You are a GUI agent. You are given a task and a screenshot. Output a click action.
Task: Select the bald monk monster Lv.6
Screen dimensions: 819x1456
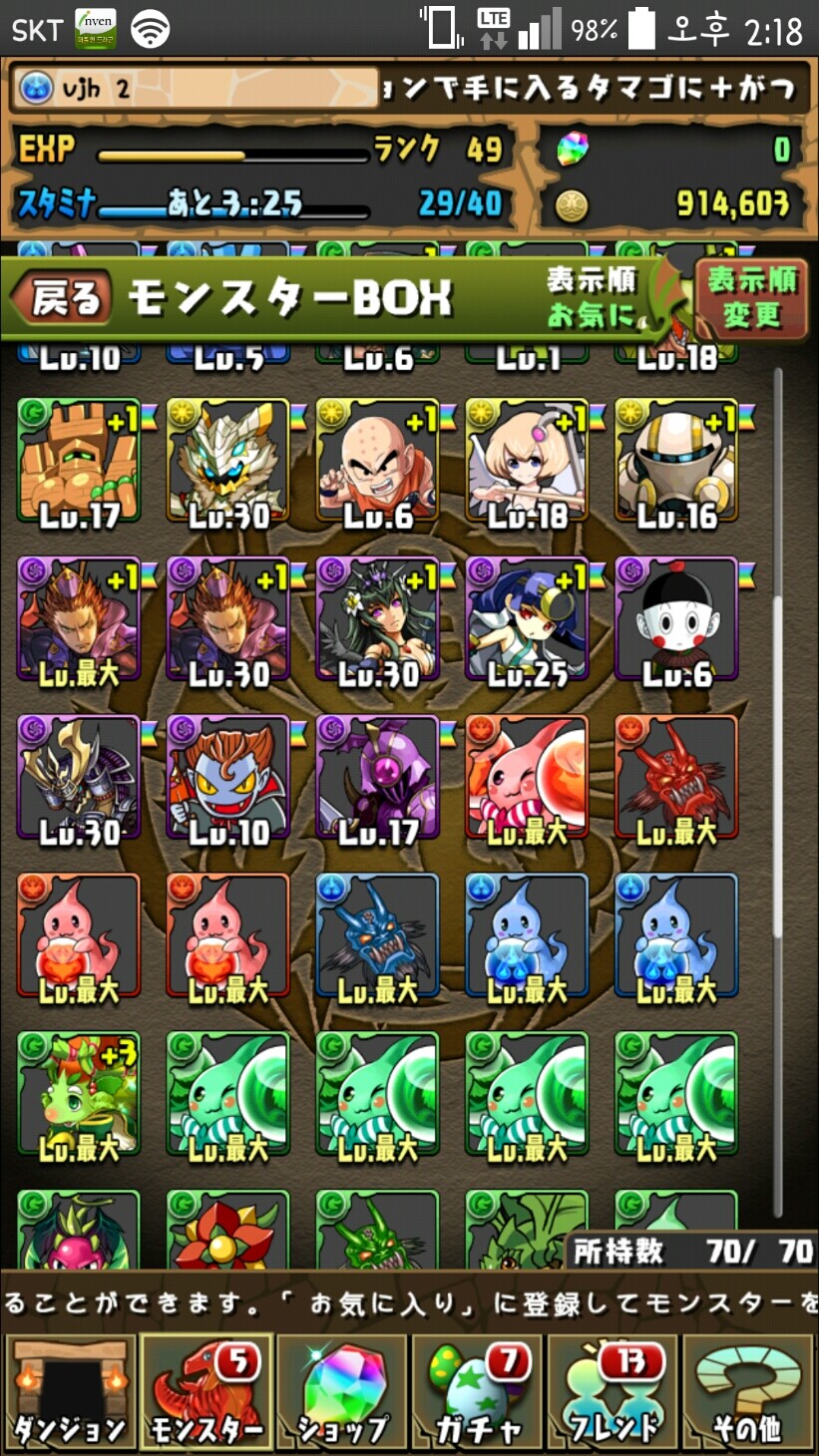377,460
